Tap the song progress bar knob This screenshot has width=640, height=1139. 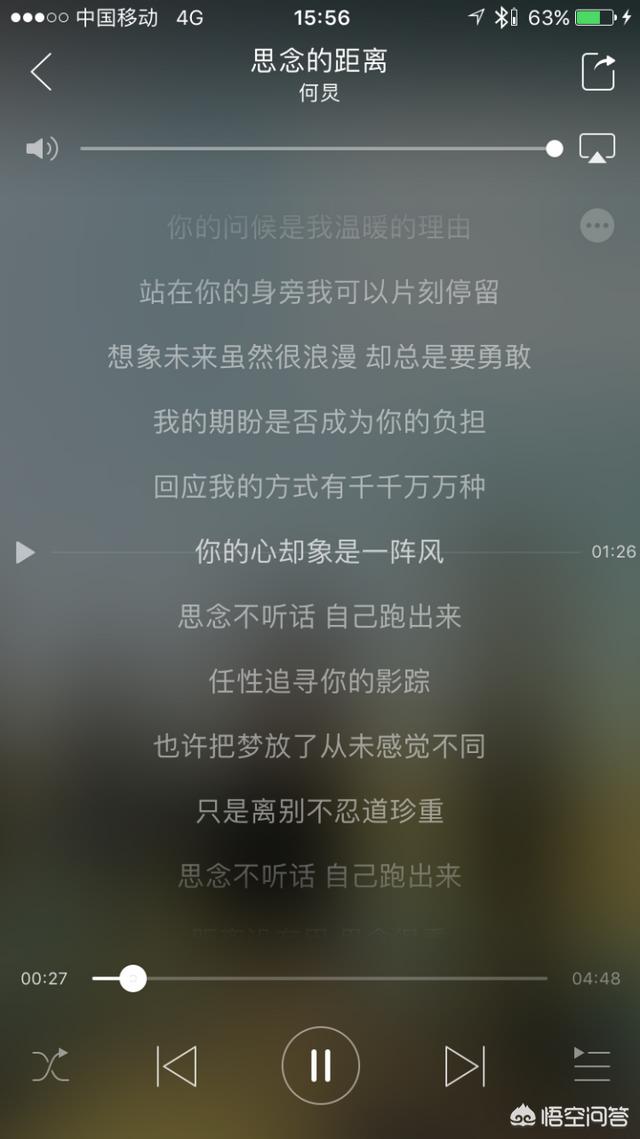[x=133, y=978]
